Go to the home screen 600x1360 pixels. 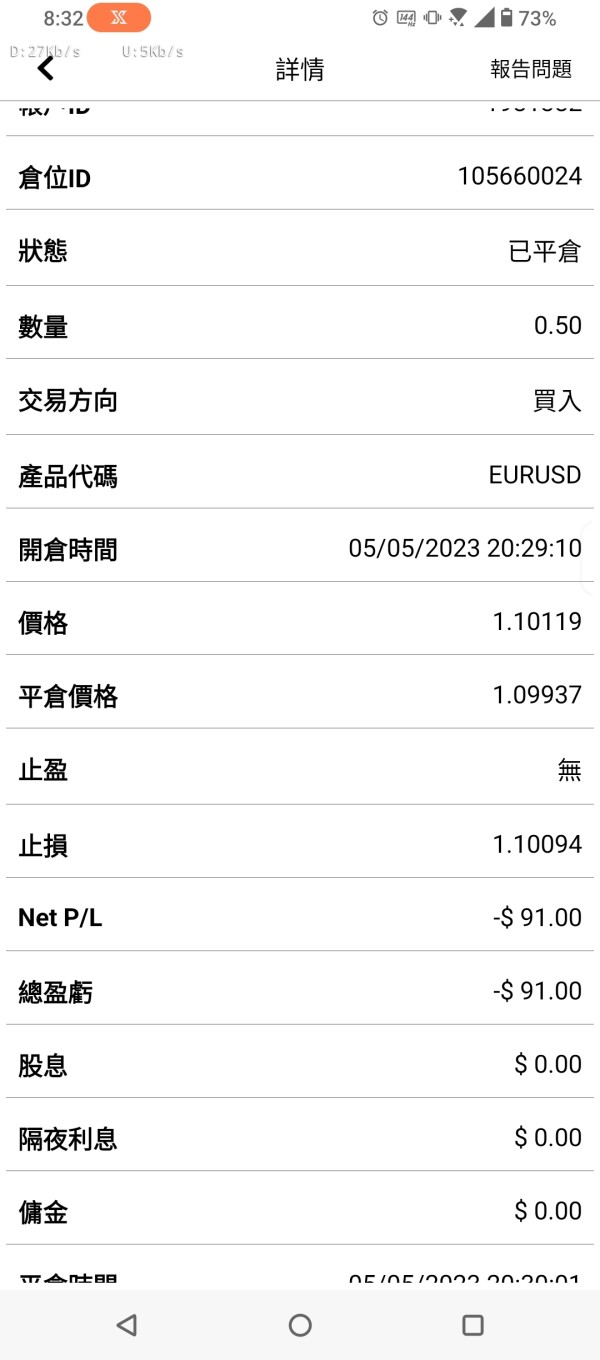[x=300, y=1325]
